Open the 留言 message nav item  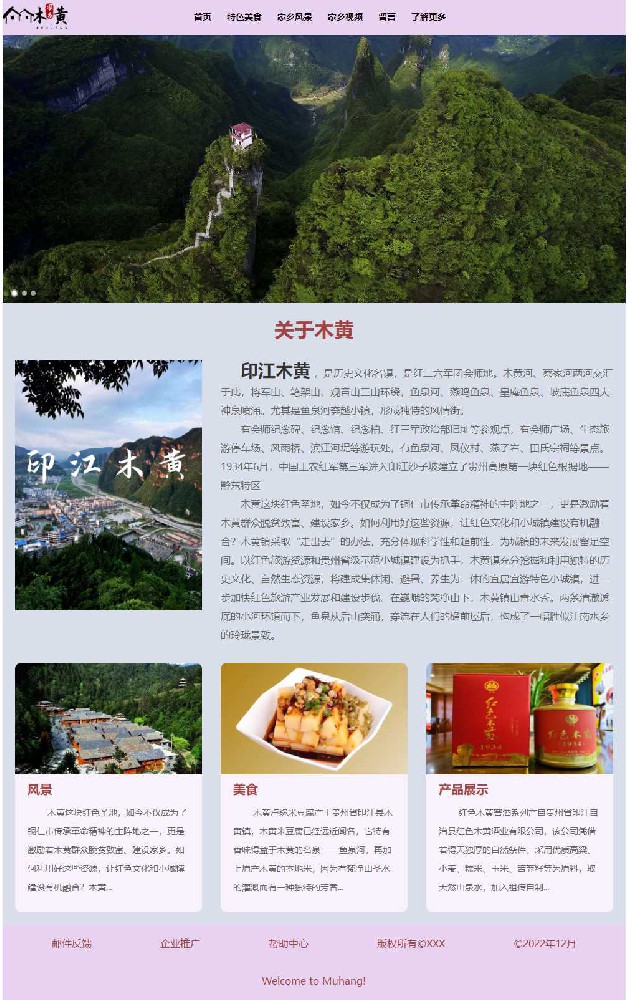coord(387,17)
